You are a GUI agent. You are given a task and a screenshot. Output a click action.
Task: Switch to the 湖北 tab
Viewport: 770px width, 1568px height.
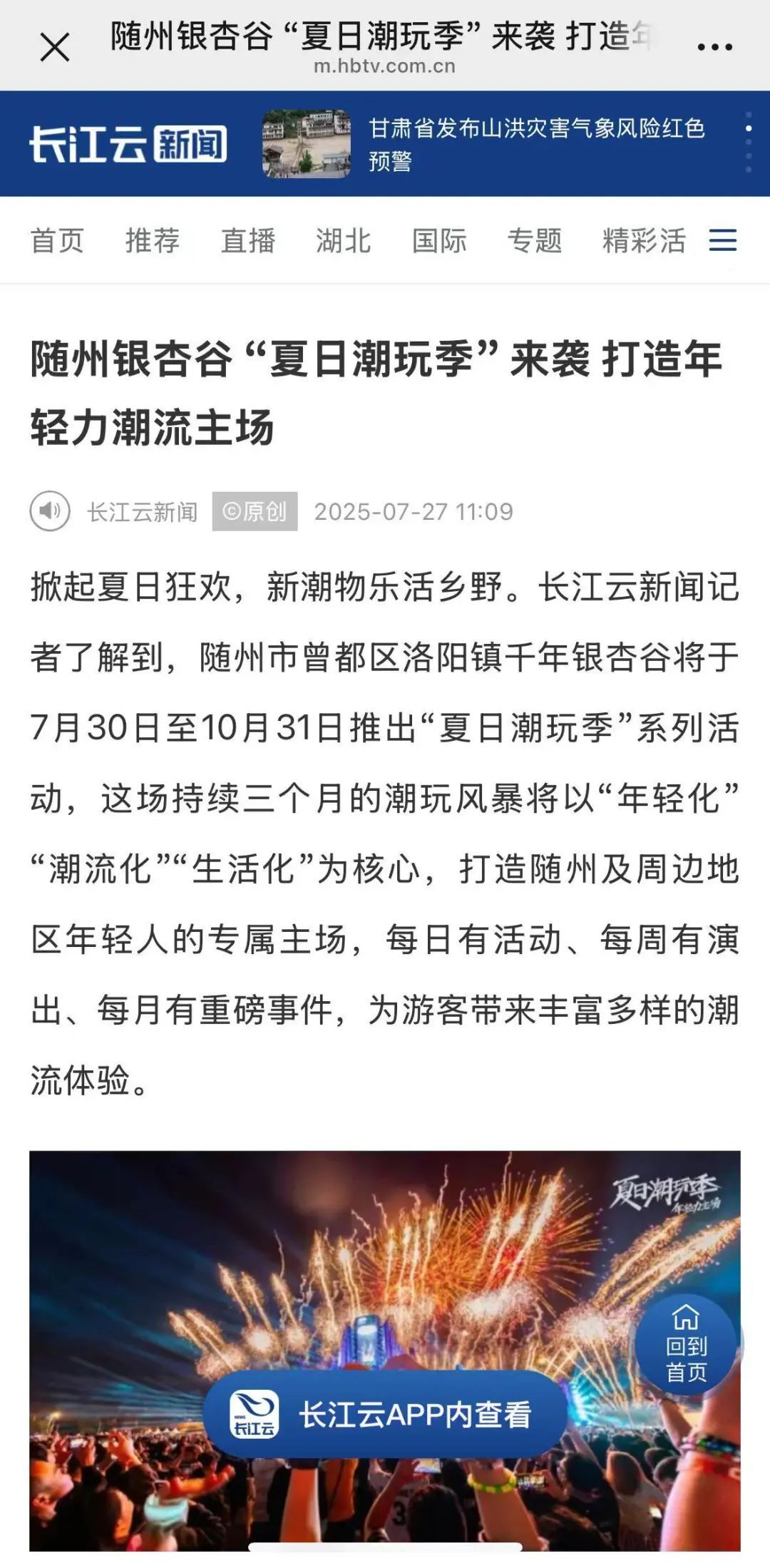pyautogui.click(x=344, y=240)
